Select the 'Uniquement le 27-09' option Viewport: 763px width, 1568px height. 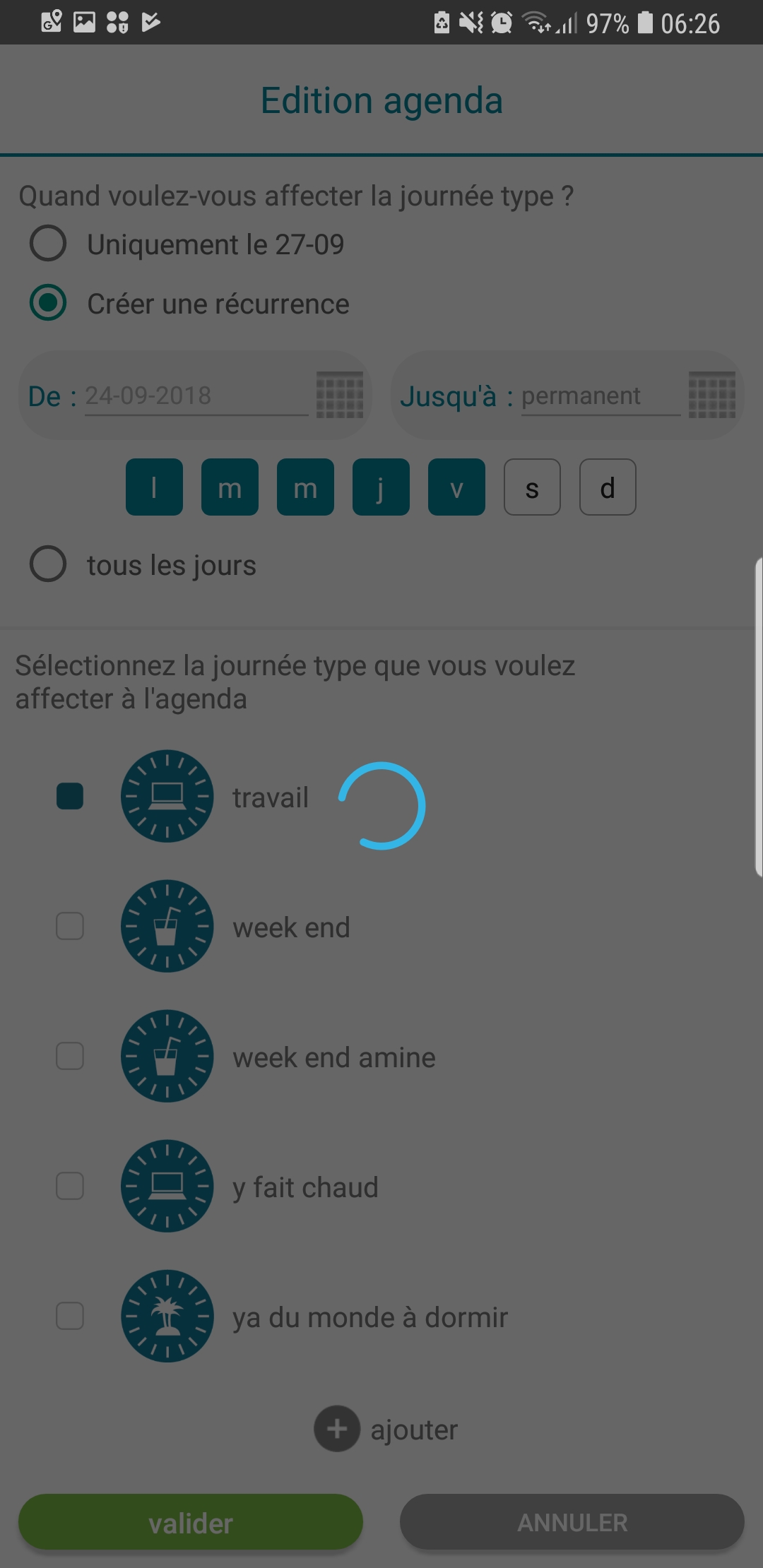point(48,244)
